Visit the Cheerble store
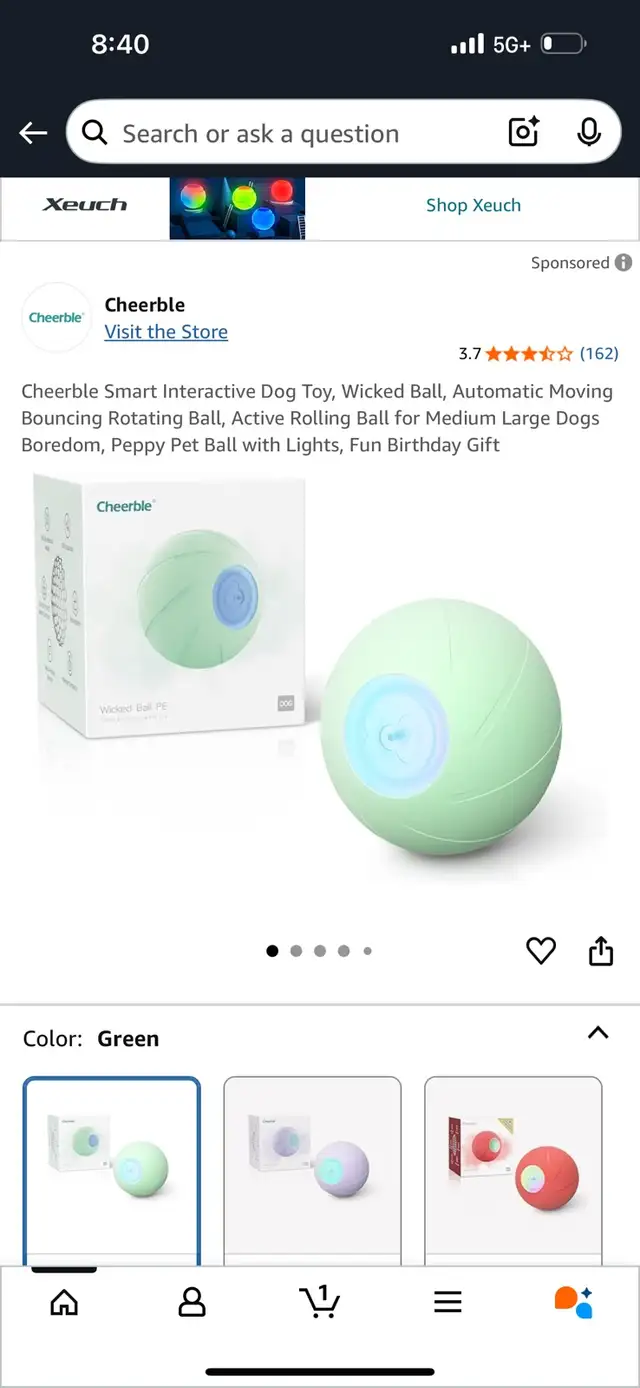The height and width of the screenshot is (1388, 640). click(x=166, y=332)
